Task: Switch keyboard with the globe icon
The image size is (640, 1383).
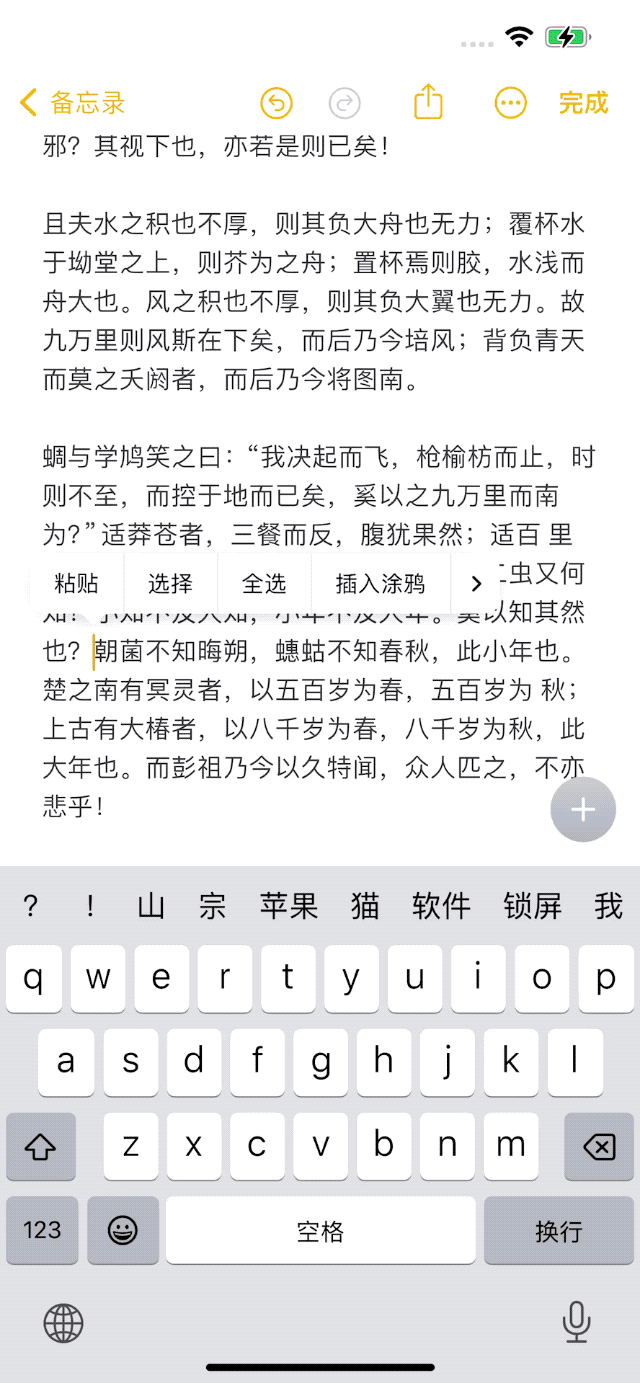Action: 63,1323
